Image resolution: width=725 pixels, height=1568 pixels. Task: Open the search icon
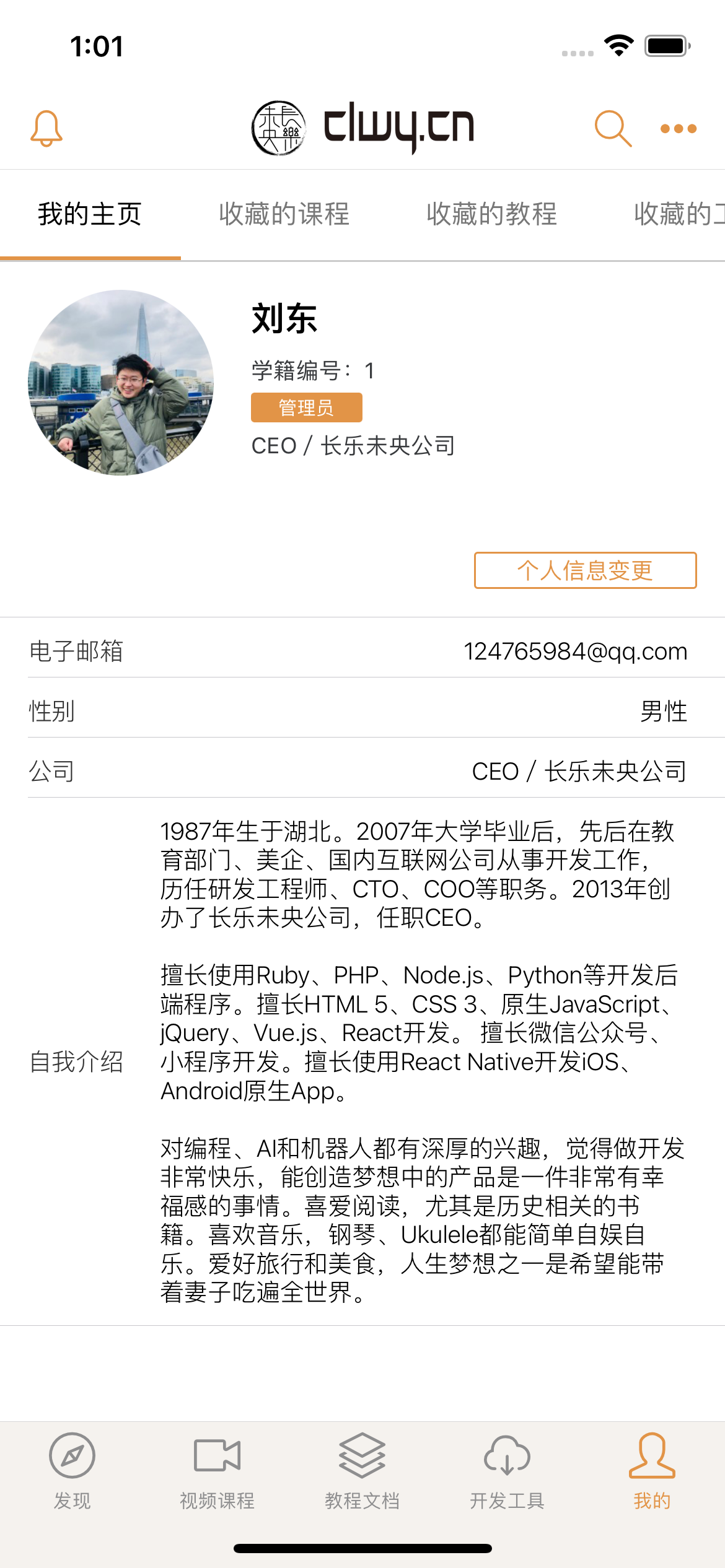pyautogui.click(x=612, y=128)
